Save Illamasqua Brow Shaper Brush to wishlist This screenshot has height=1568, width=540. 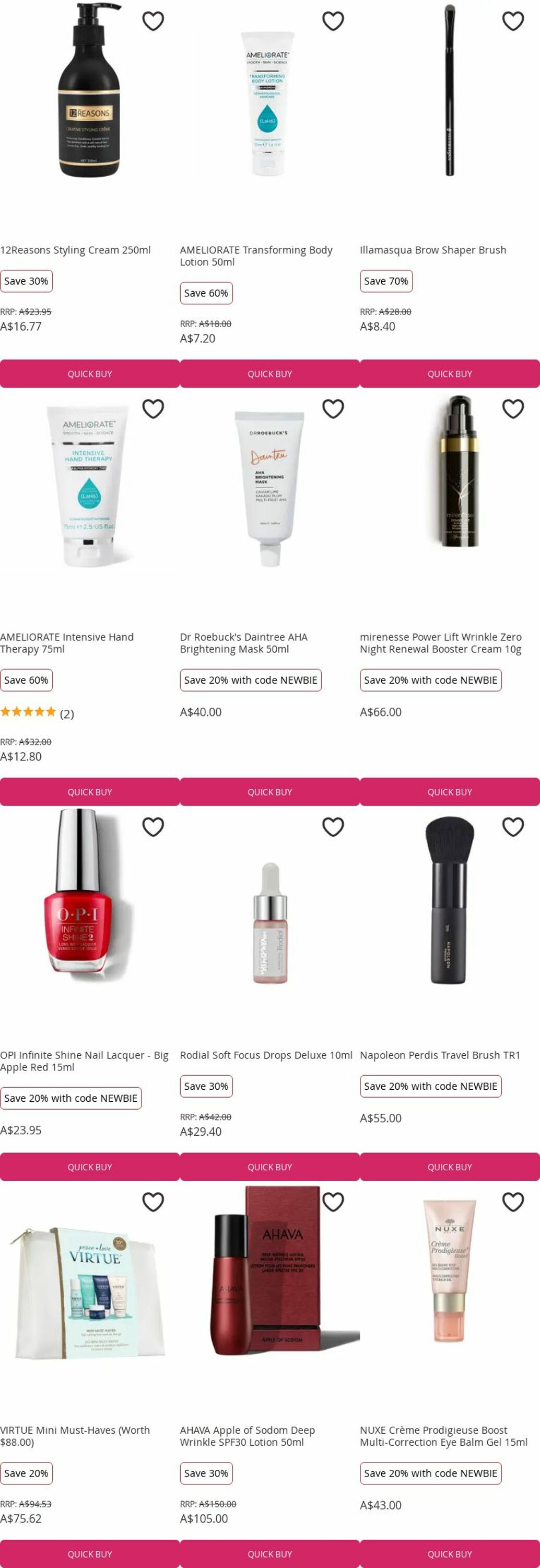coord(513,21)
